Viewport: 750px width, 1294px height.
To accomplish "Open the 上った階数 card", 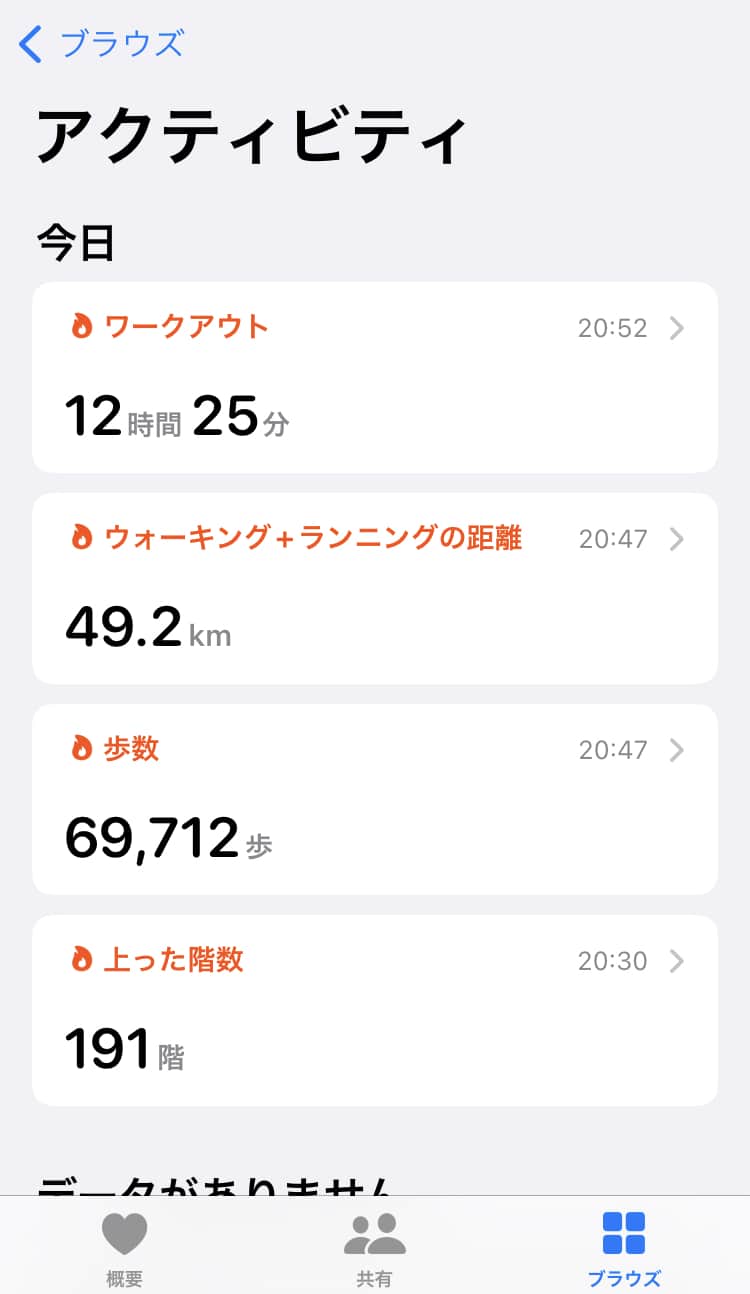I will 375,1010.
